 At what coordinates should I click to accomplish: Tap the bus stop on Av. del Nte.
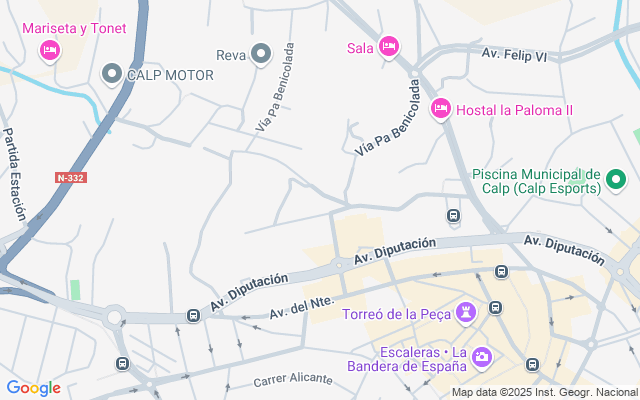point(193,316)
